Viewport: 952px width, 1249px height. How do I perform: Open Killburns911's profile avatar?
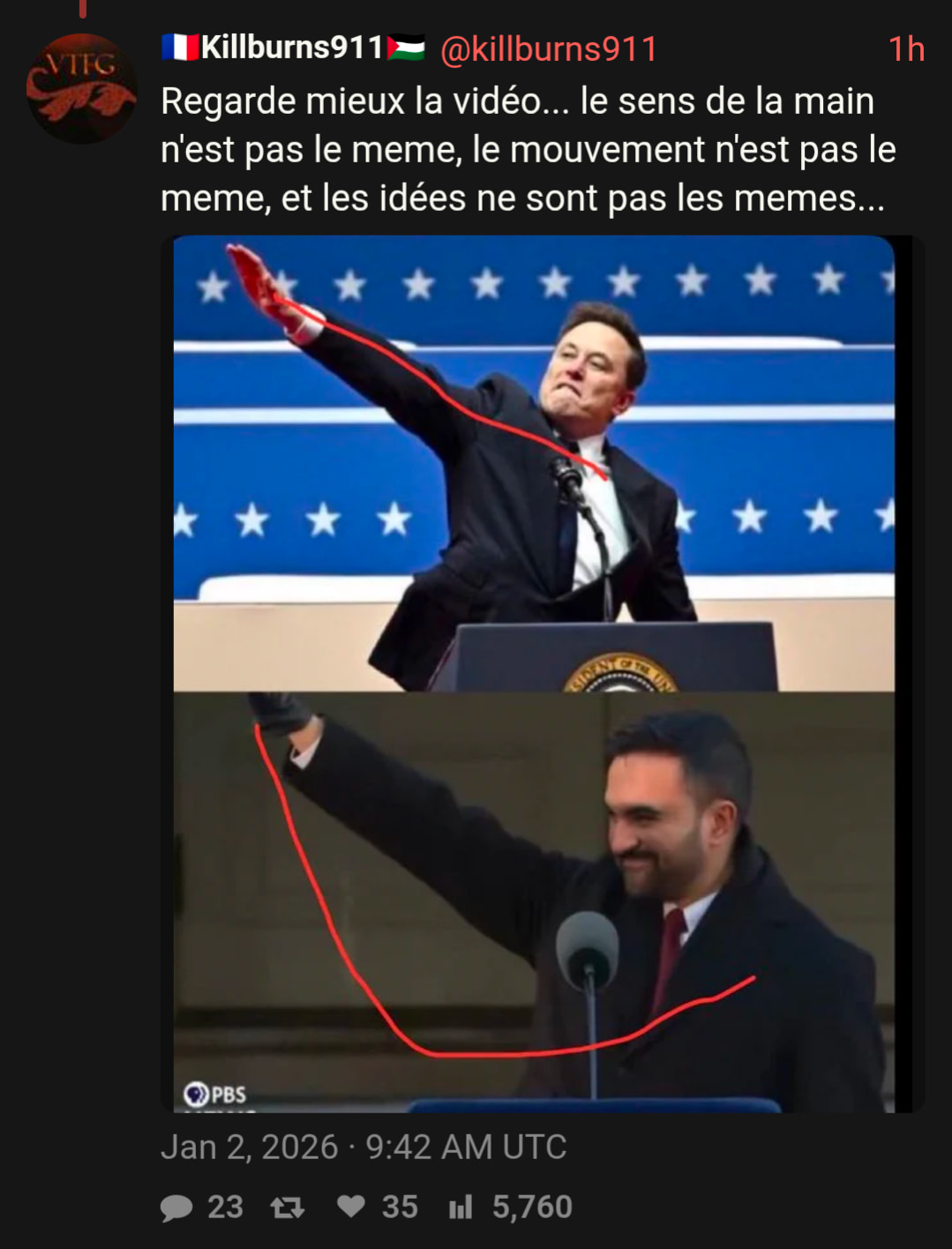[x=81, y=88]
